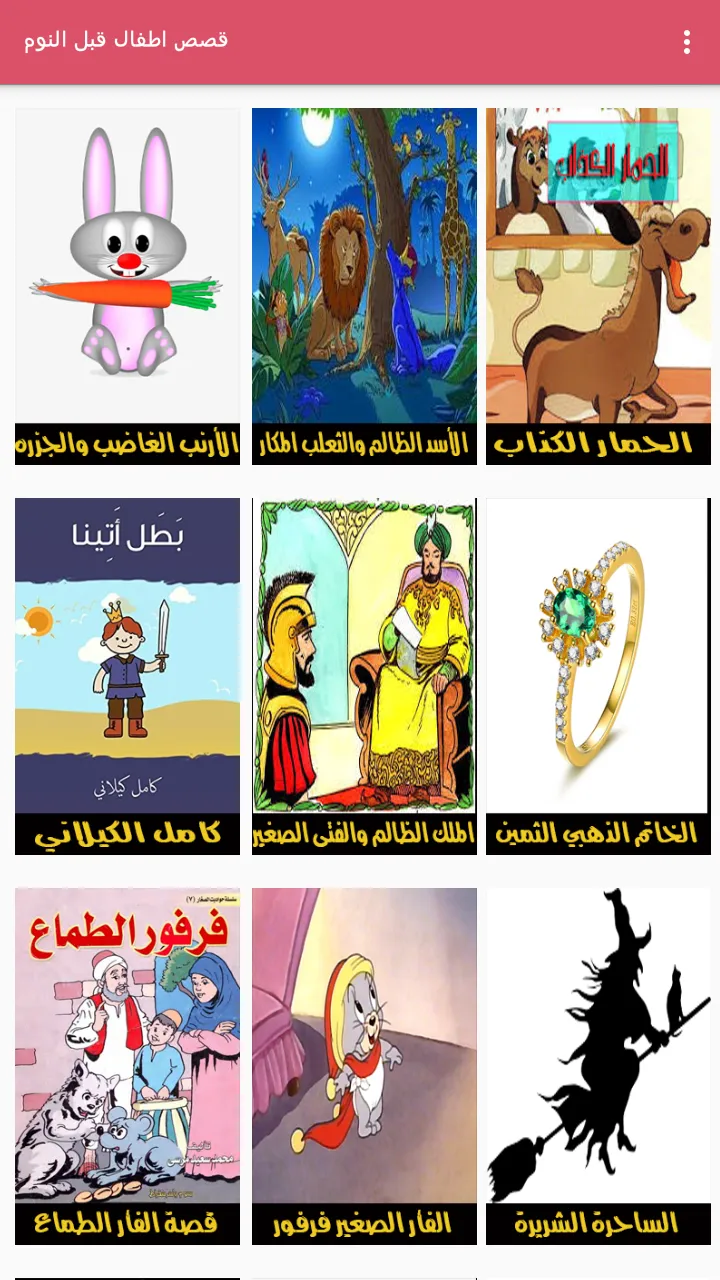Open the story الفأر الصغير فرفور
This screenshot has width=720, height=1280.
pyautogui.click(x=364, y=1066)
